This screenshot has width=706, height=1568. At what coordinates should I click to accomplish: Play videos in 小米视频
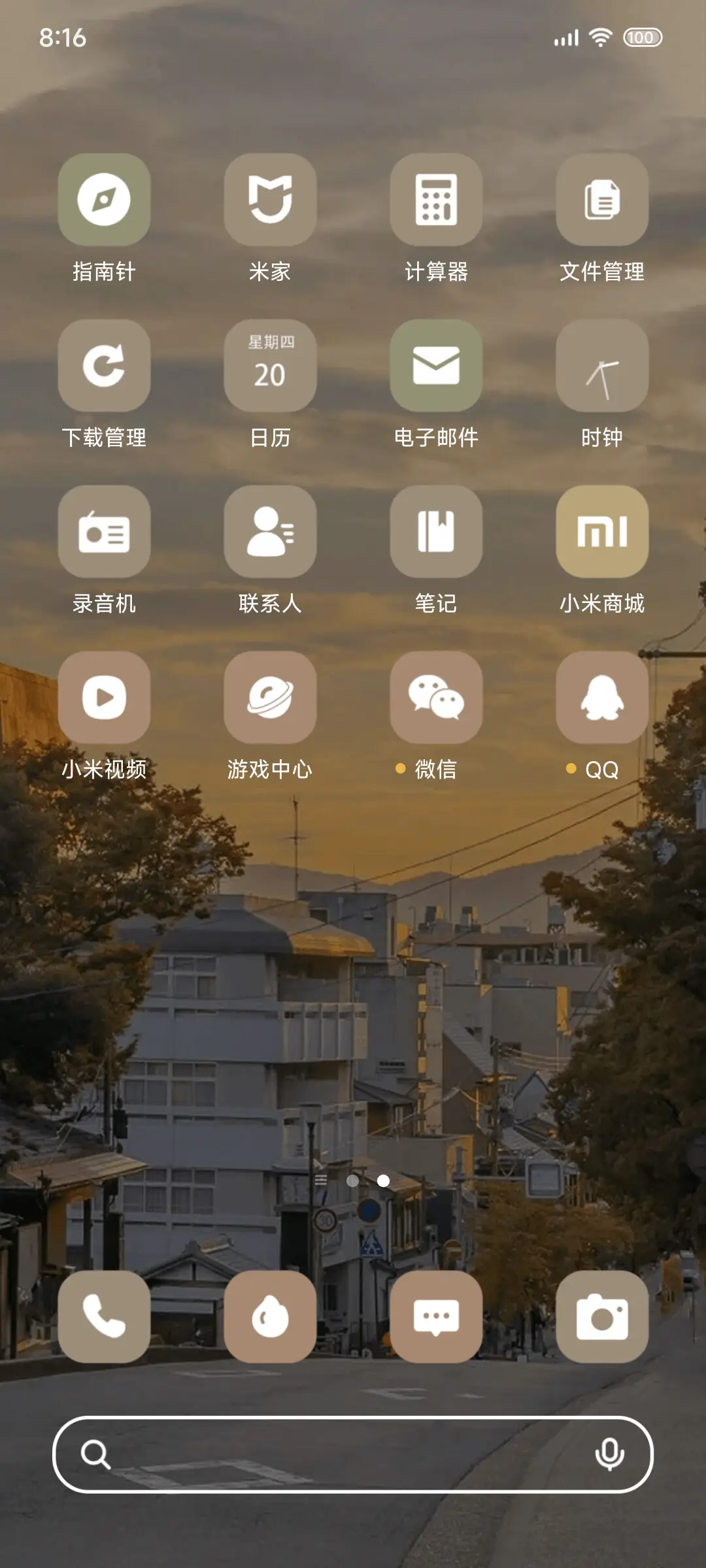(105, 699)
